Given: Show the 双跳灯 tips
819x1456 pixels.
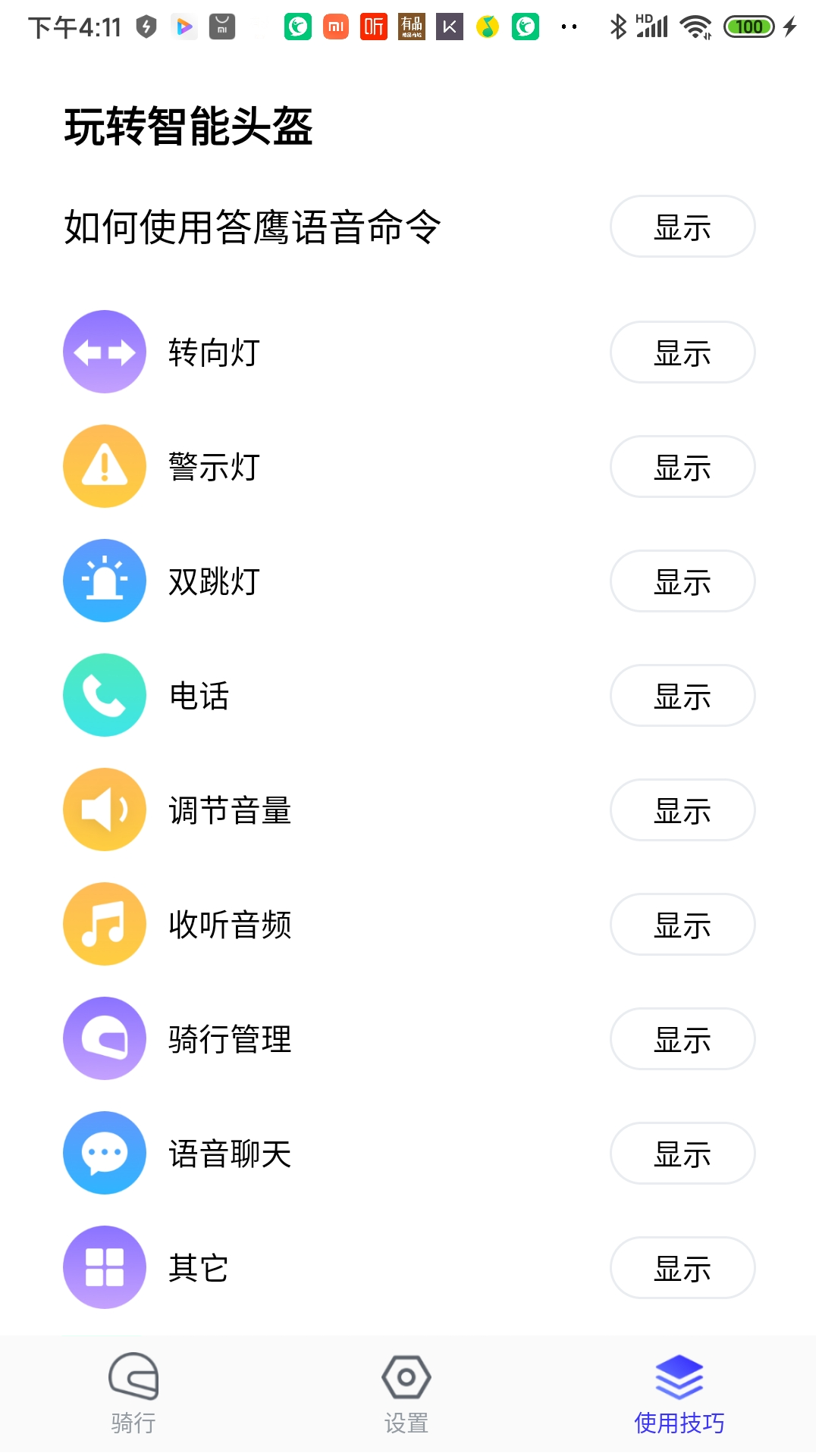Looking at the screenshot, I should (682, 581).
